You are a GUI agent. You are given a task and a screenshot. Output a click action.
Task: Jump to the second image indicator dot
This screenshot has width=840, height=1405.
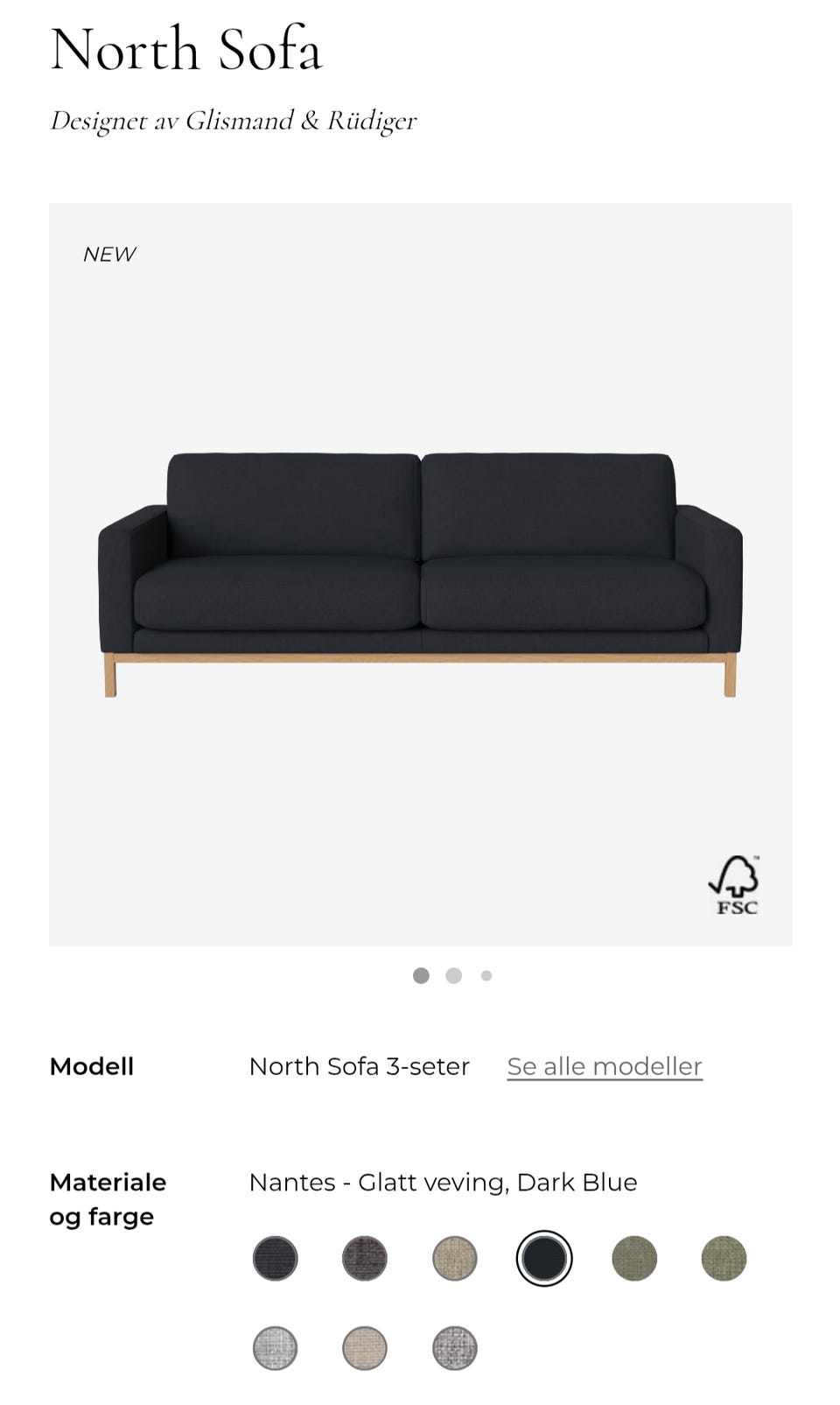point(453,976)
